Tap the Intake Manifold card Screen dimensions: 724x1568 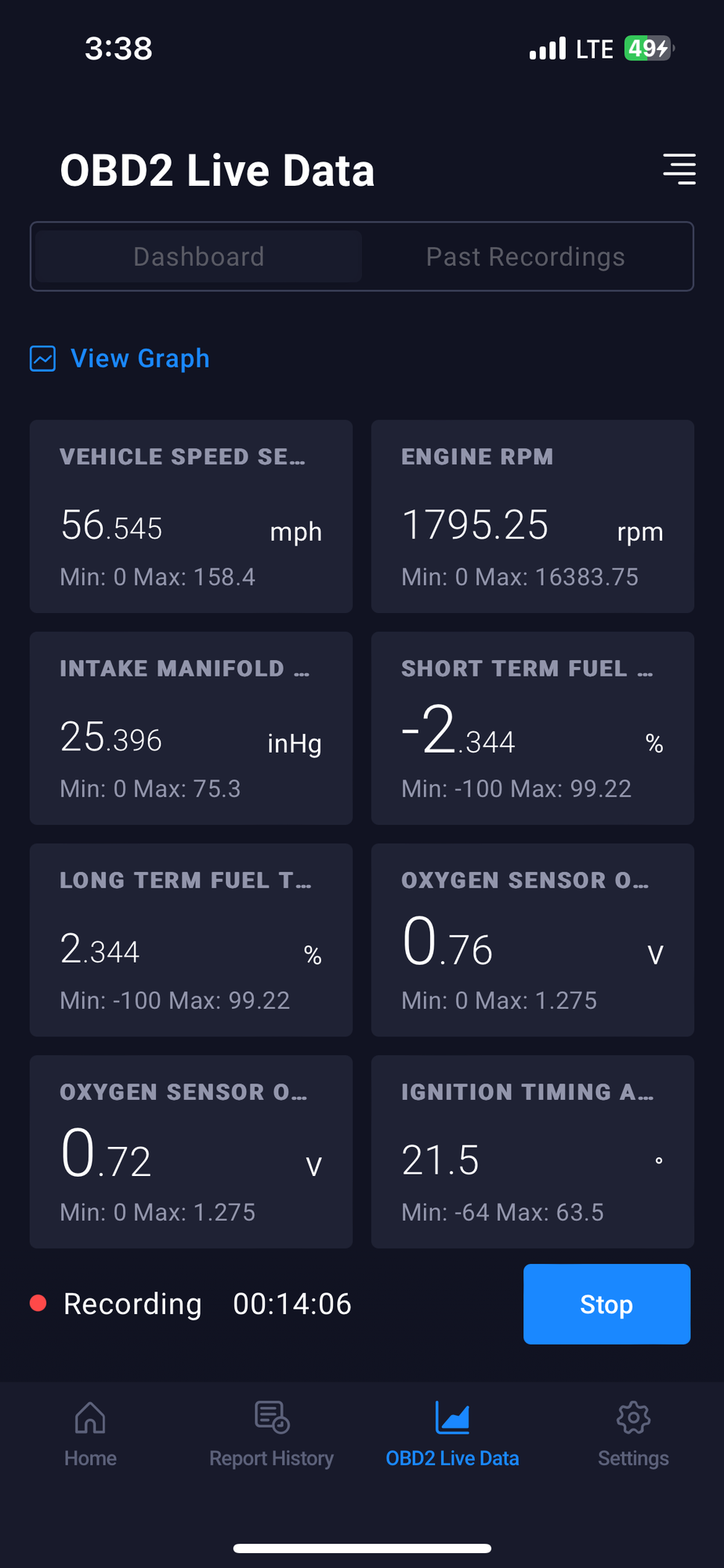pyautogui.click(x=191, y=728)
